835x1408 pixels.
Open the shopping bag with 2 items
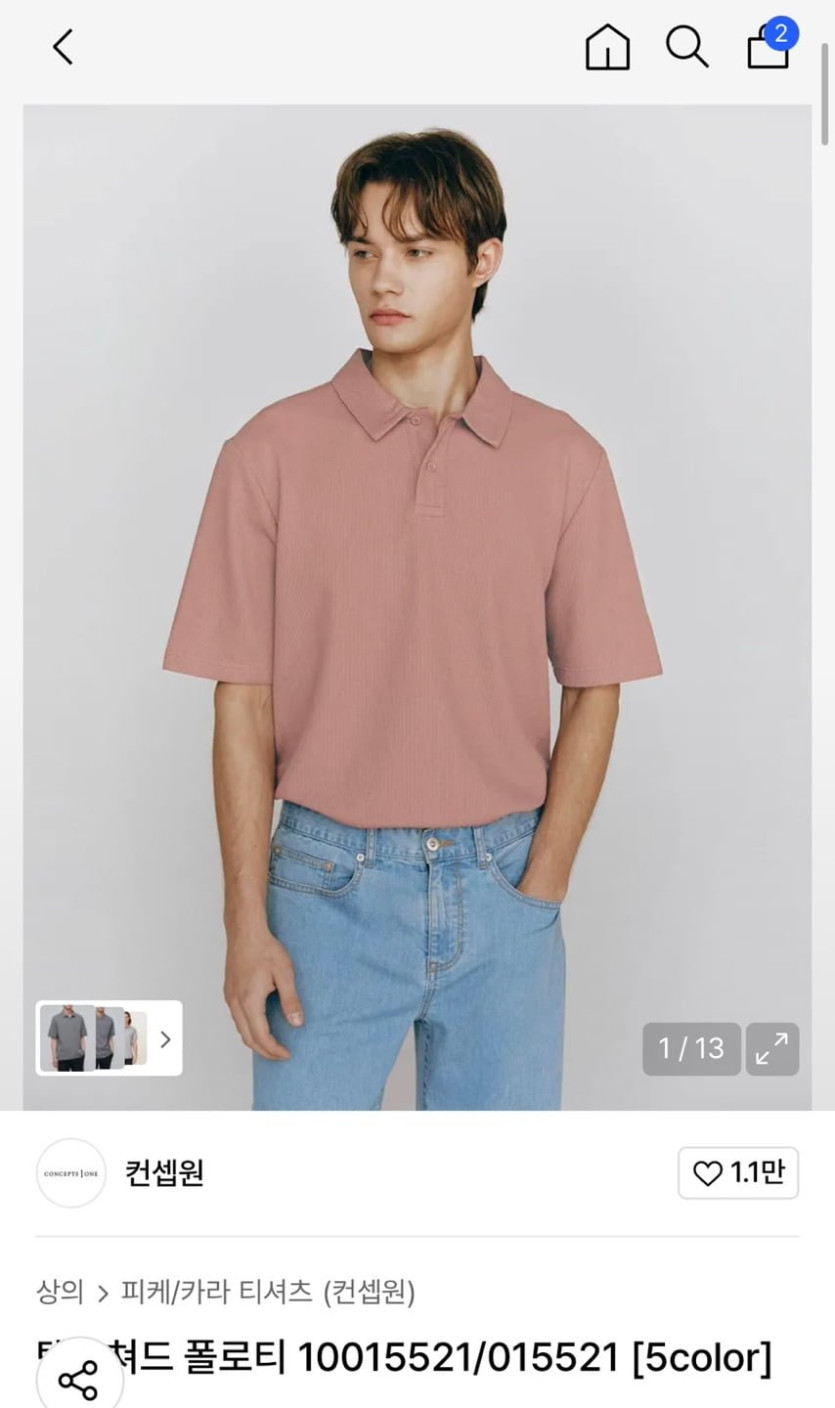(x=768, y=47)
